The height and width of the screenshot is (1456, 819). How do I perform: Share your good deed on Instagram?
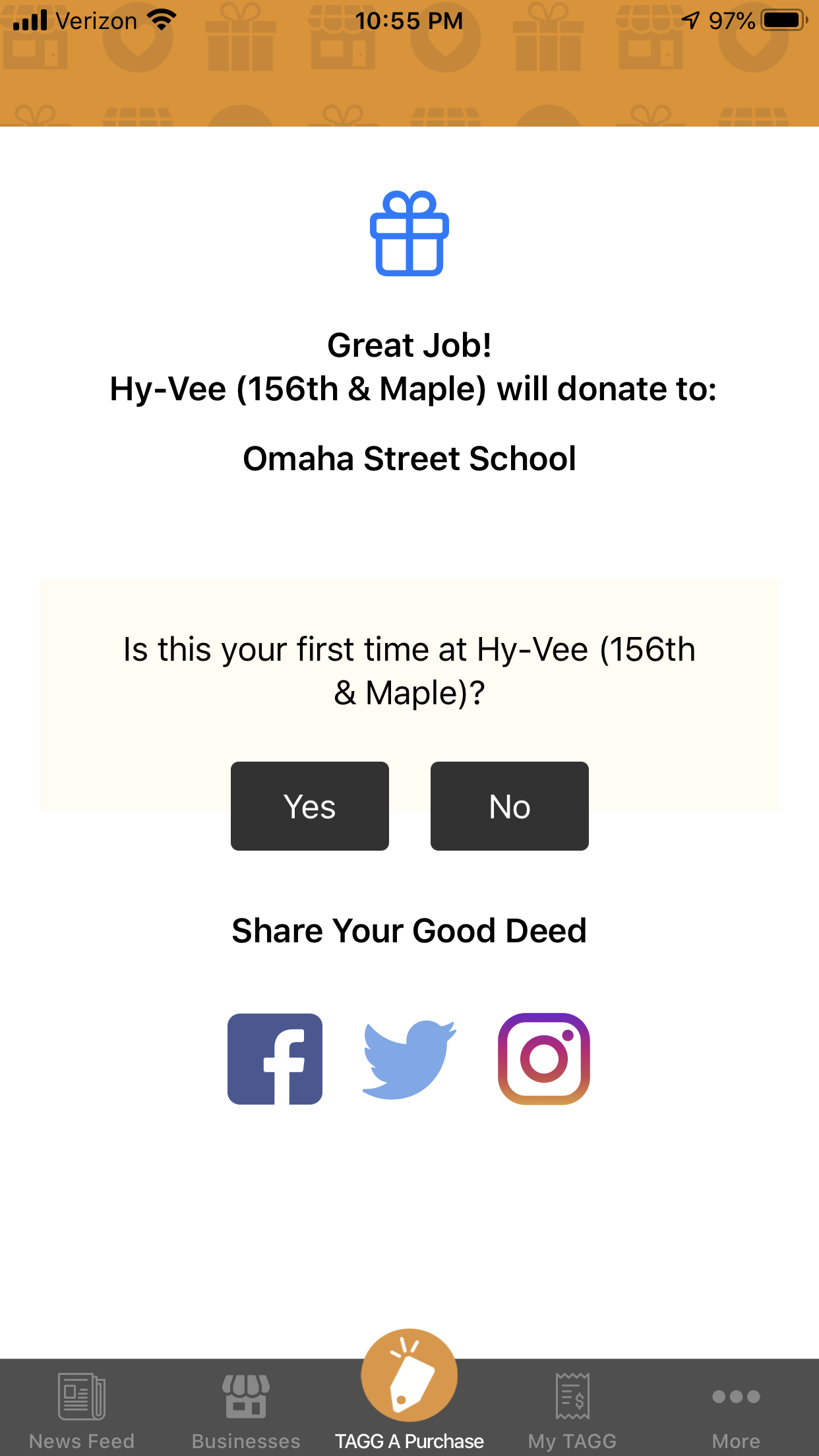tap(544, 1059)
